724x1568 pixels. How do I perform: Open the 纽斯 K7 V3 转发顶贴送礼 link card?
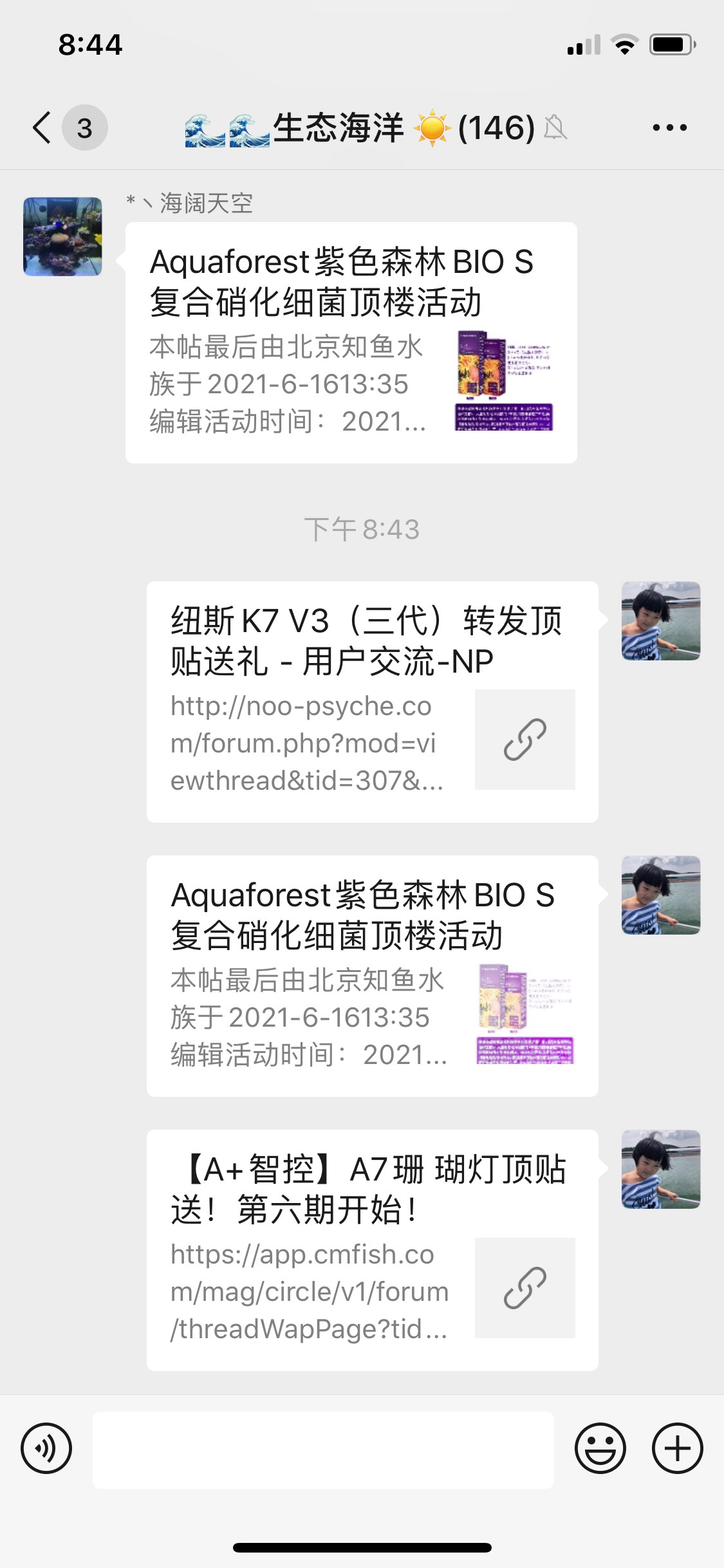point(372,702)
